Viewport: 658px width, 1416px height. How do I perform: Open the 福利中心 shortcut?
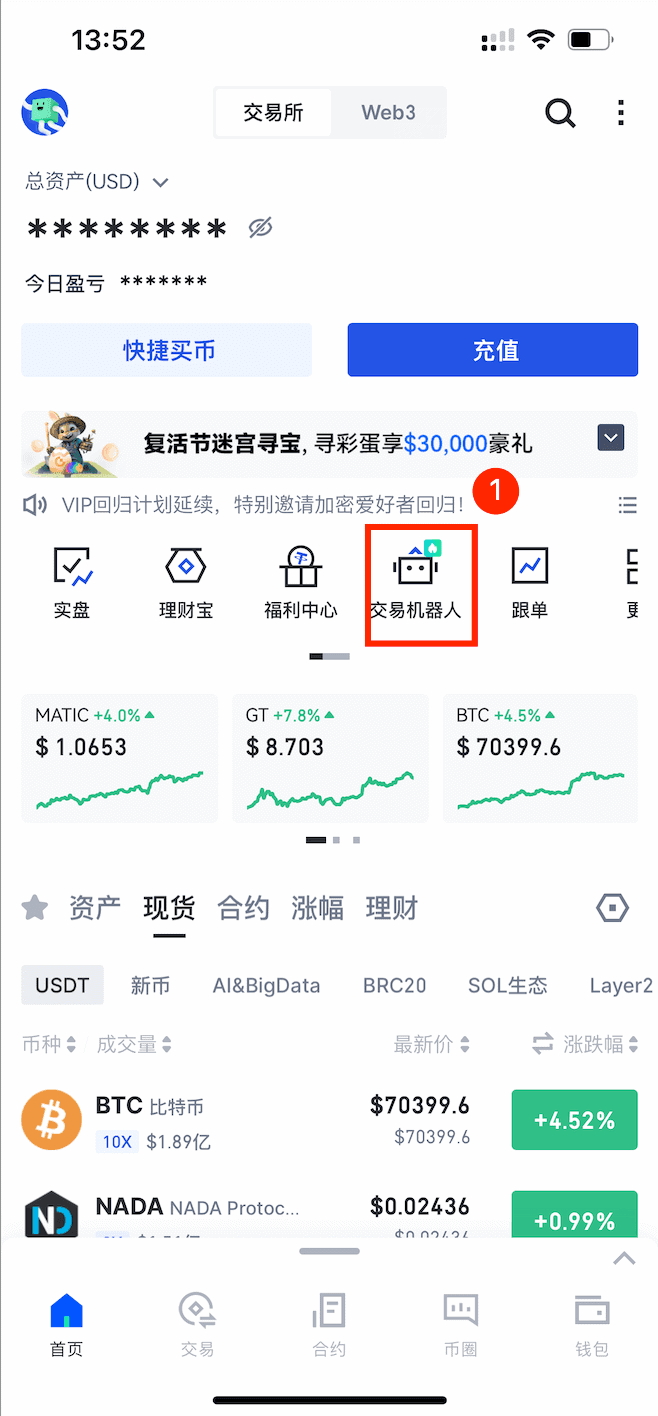(x=300, y=582)
